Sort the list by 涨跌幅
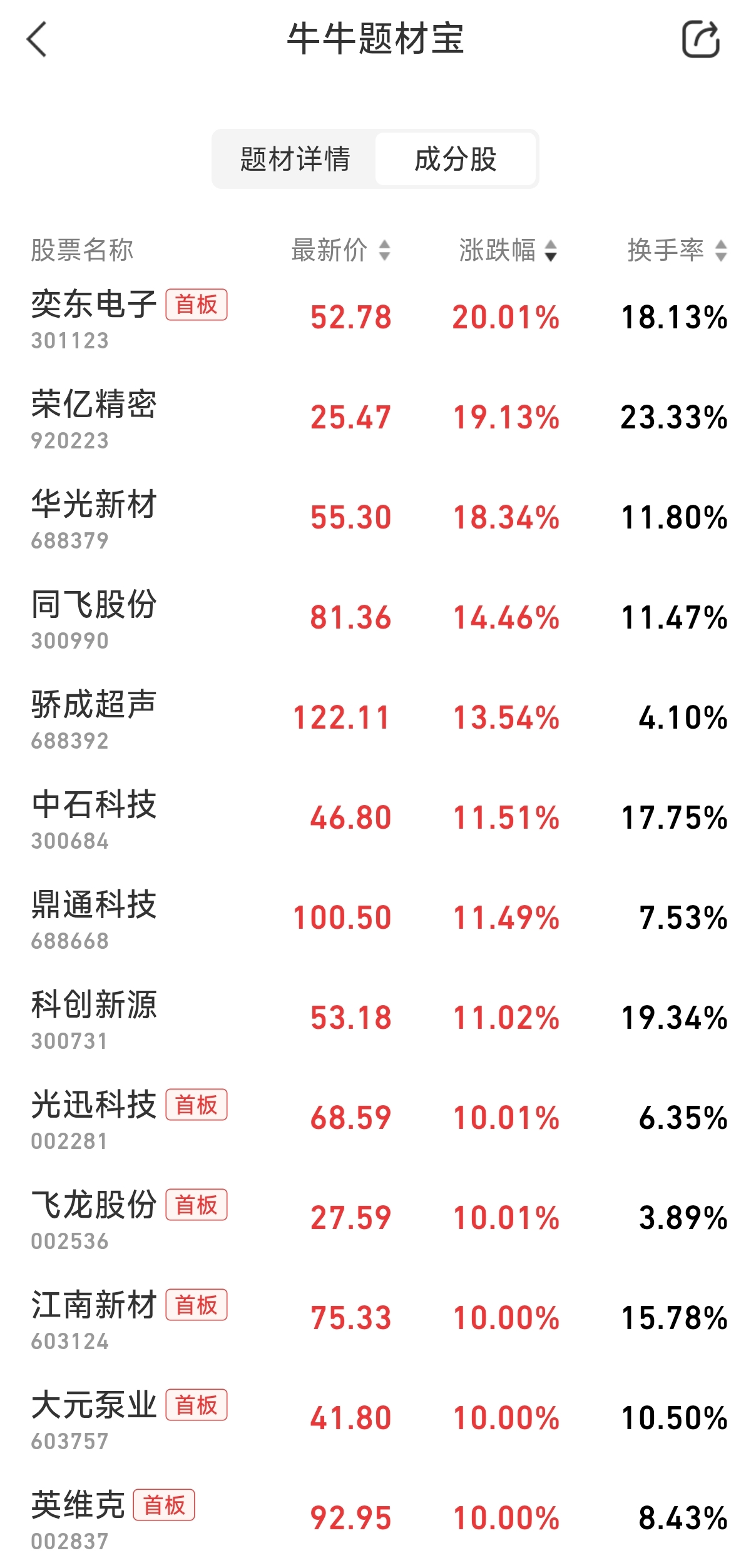This screenshot has width=751, height=1568. [508, 250]
